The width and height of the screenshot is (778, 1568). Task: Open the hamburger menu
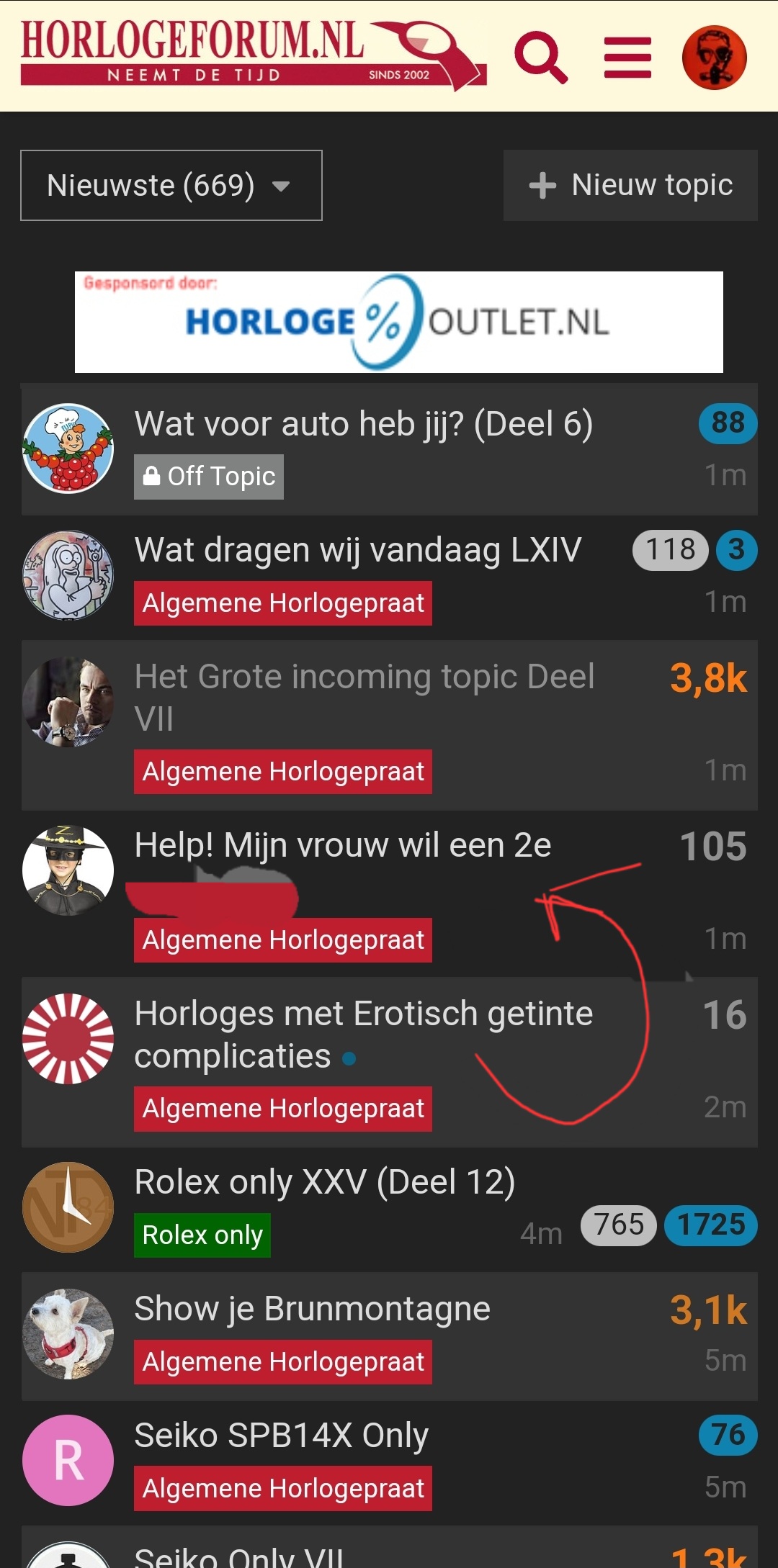click(x=627, y=58)
